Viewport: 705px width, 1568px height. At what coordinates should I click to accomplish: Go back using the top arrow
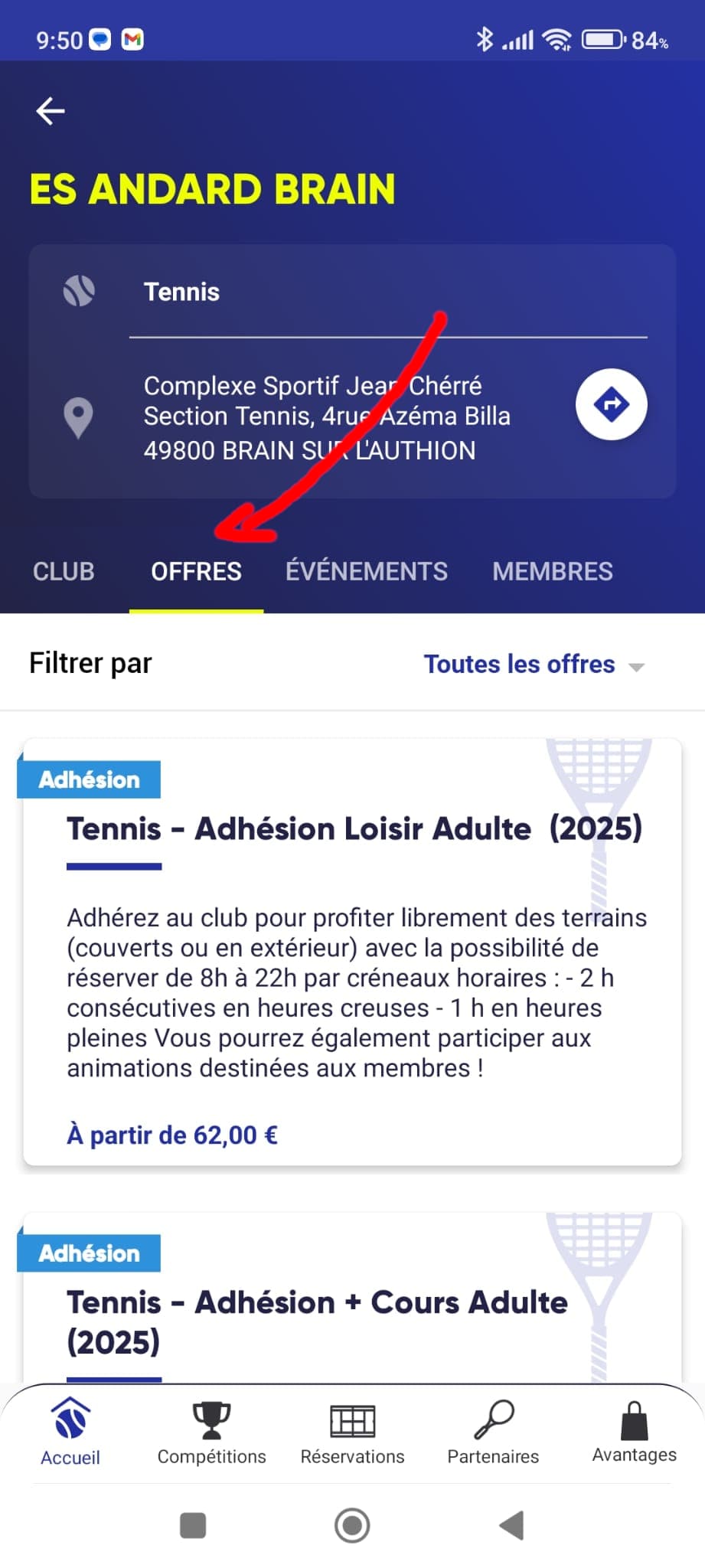coord(51,111)
